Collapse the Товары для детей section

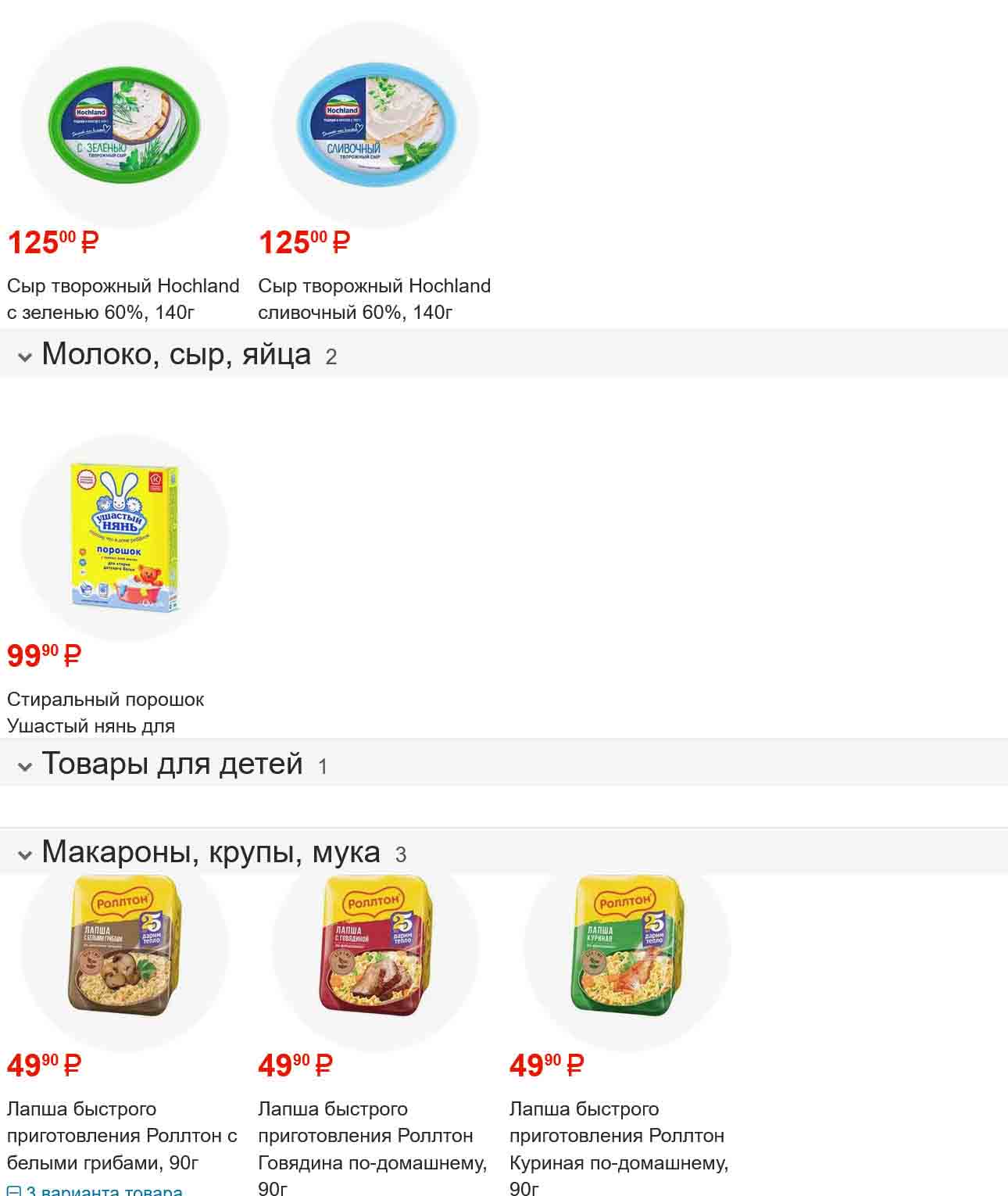(25, 766)
